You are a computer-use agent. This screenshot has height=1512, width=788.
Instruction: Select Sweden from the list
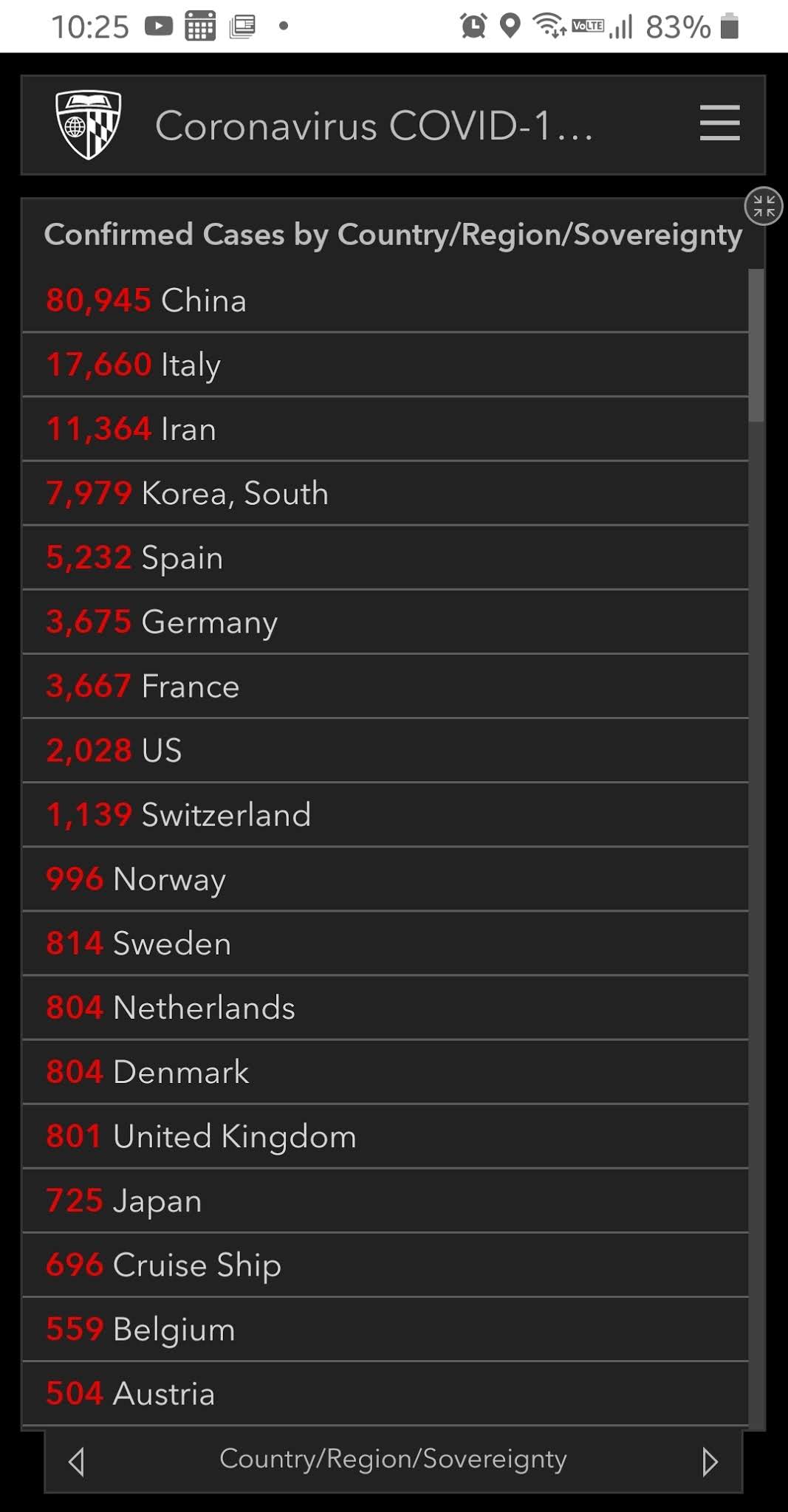click(386, 943)
